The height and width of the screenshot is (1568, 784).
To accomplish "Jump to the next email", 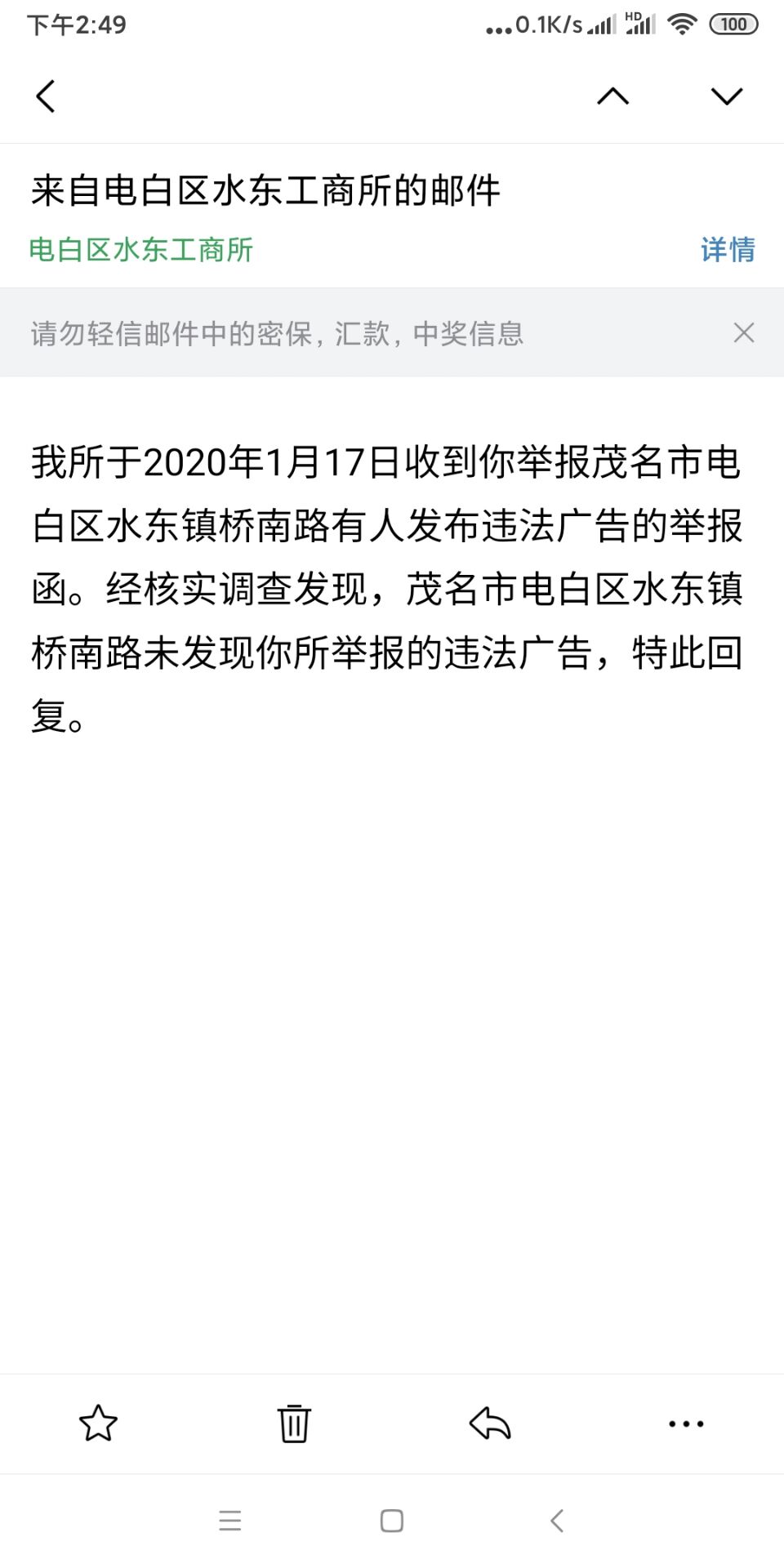I will [726, 96].
